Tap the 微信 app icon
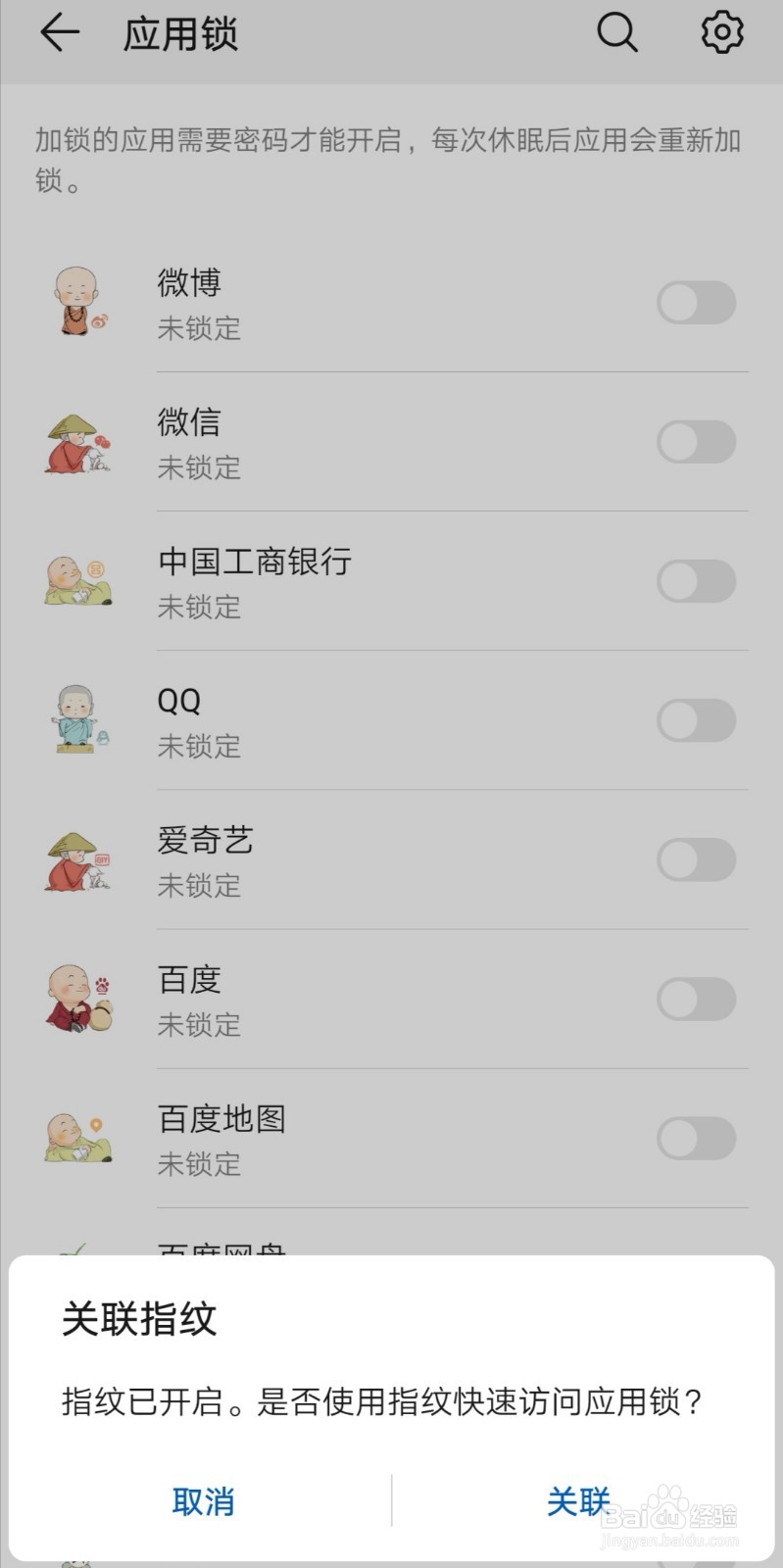The width and height of the screenshot is (783, 1568). tap(78, 442)
